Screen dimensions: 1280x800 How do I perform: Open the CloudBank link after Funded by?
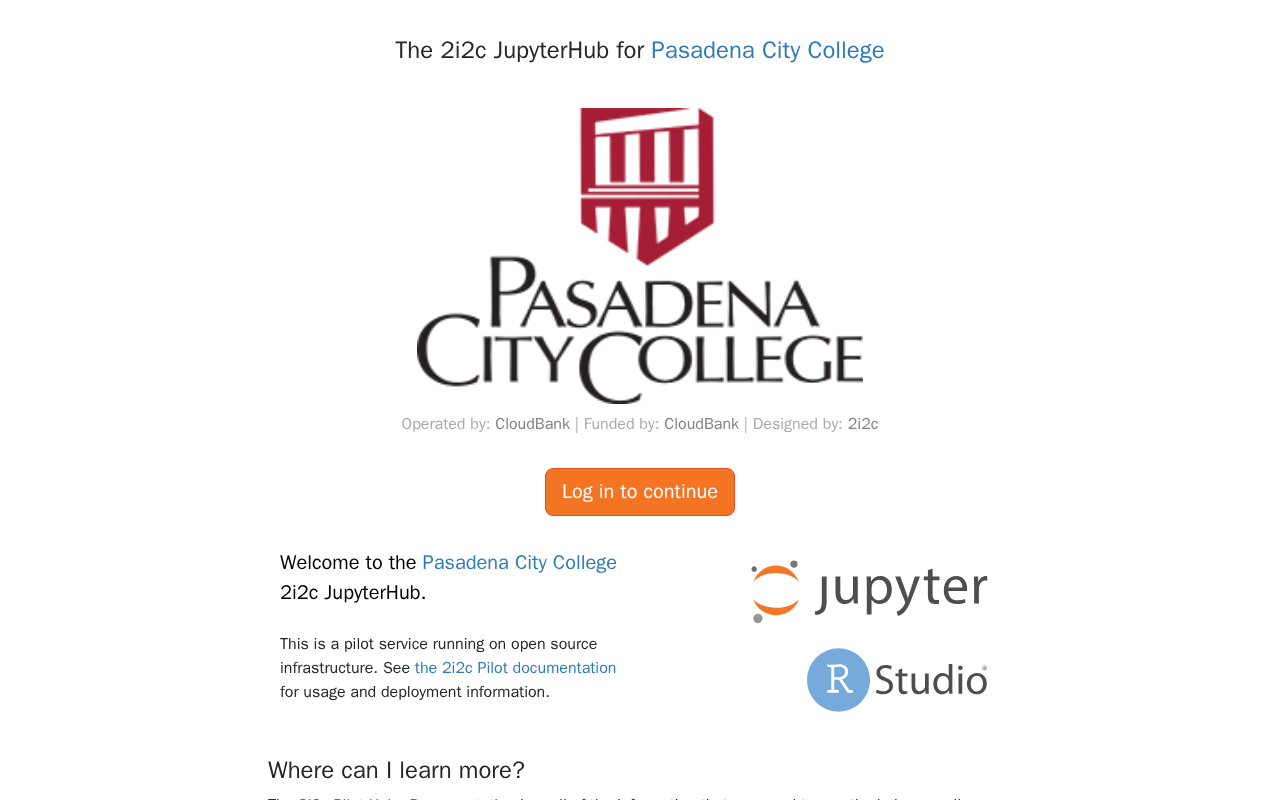[x=701, y=424]
